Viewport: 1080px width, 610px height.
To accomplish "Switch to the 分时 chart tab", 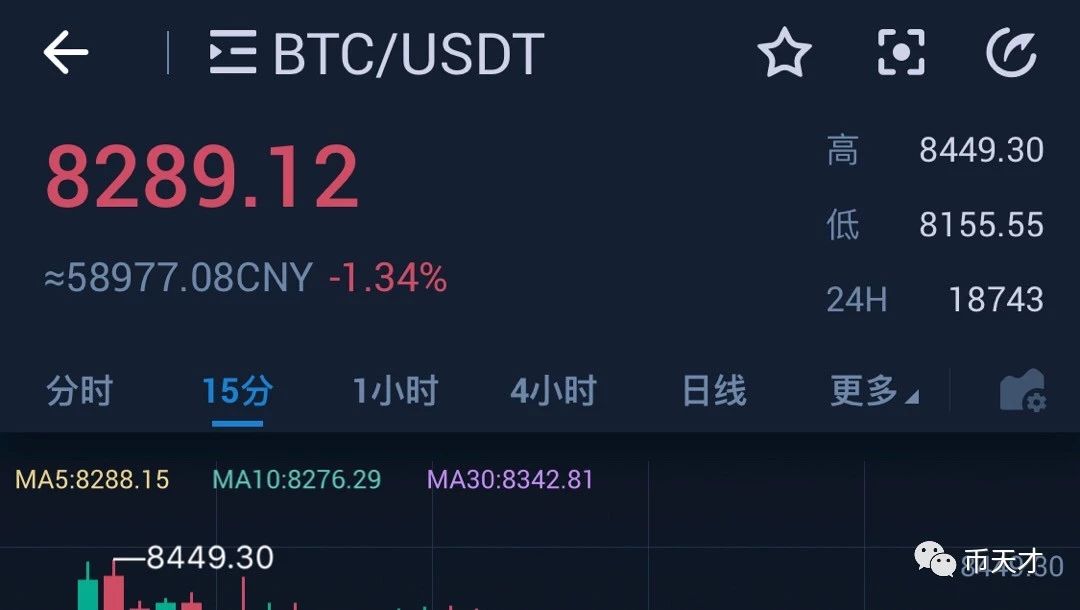I will (x=79, y=391).
